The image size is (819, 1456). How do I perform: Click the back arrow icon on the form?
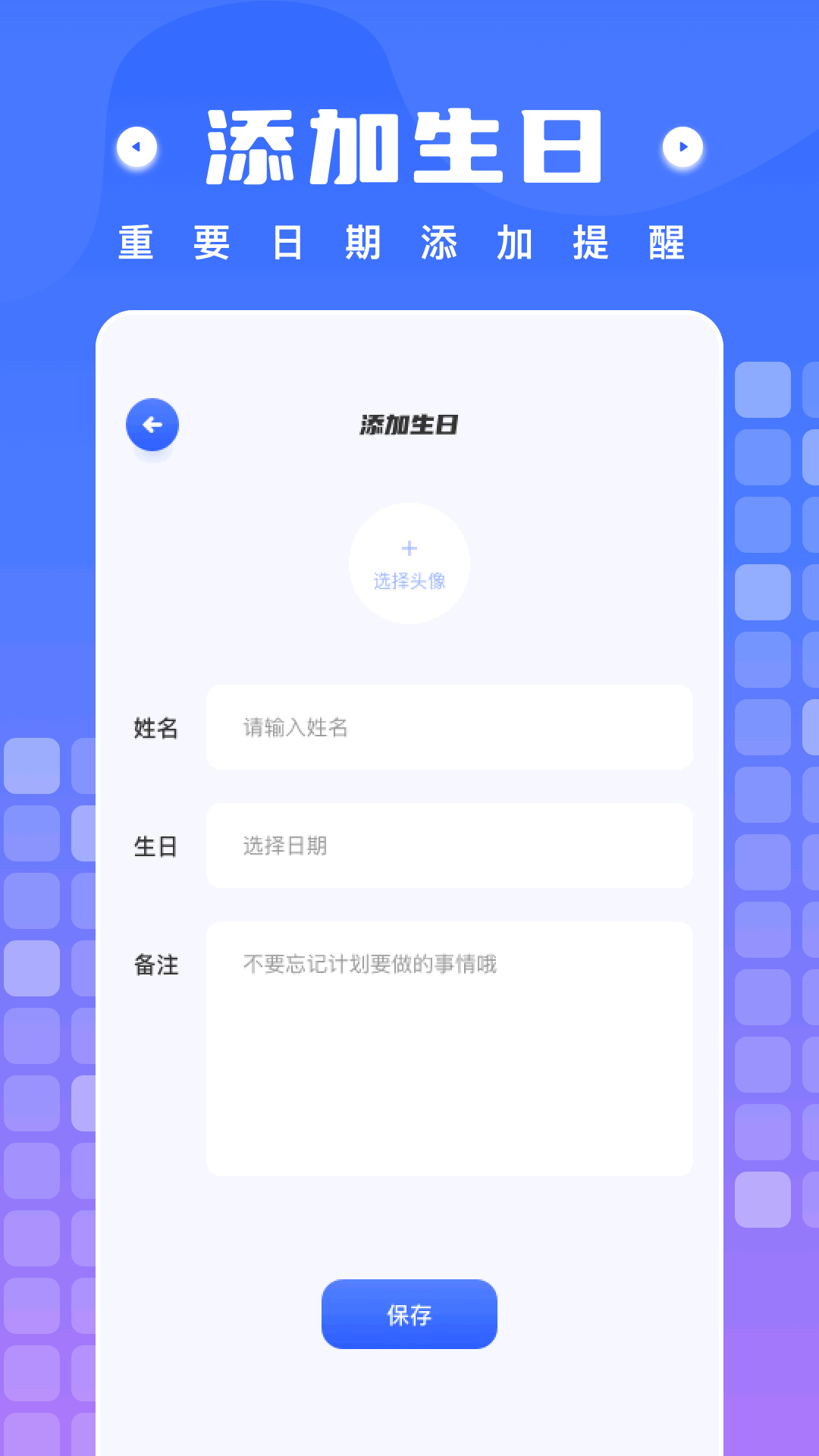click(152, 425)
